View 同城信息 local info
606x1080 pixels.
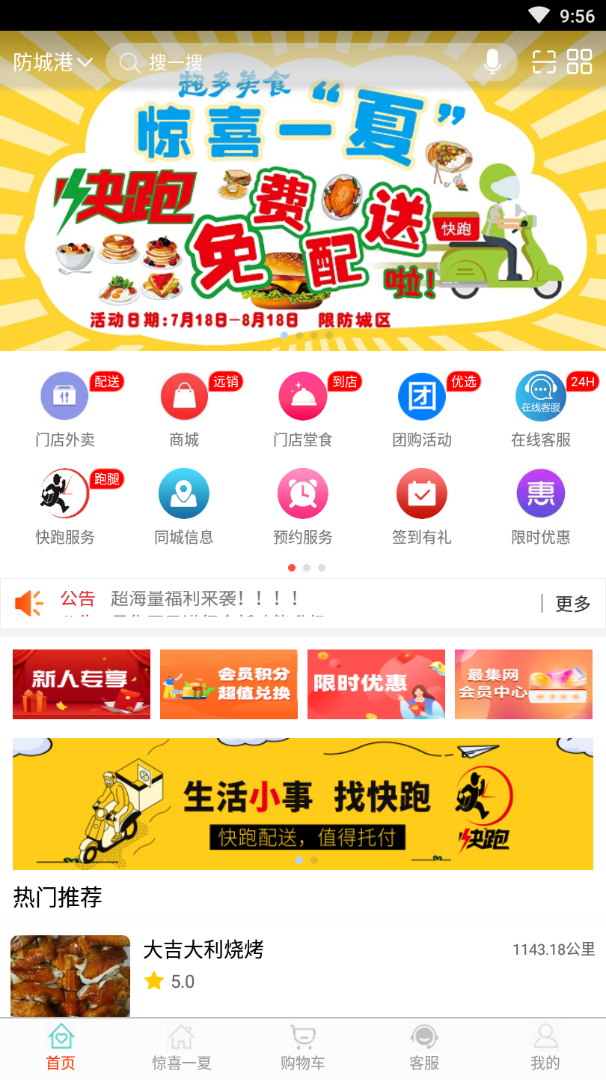(x=184, y=506)
